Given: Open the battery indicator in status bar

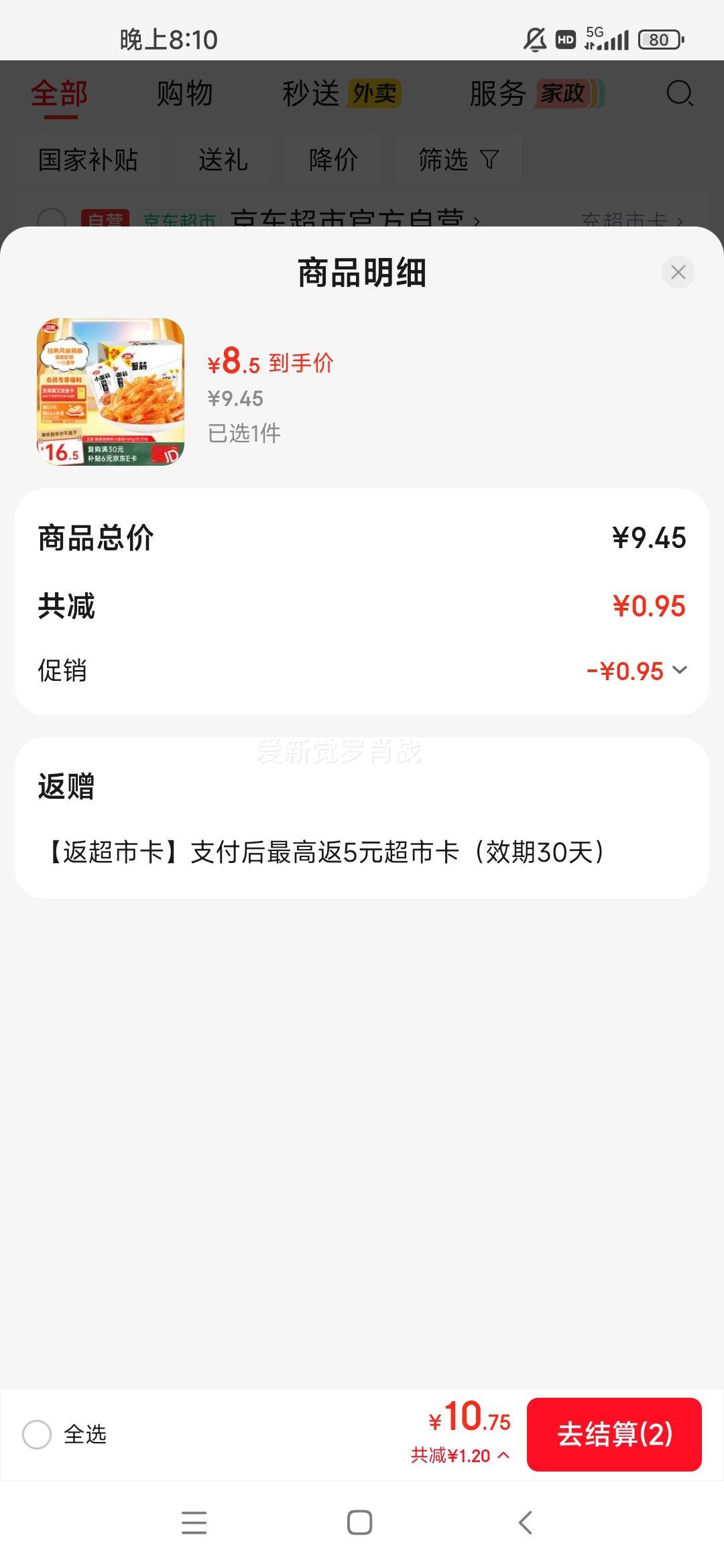Looking at the screenshot, I should point(660,40).
